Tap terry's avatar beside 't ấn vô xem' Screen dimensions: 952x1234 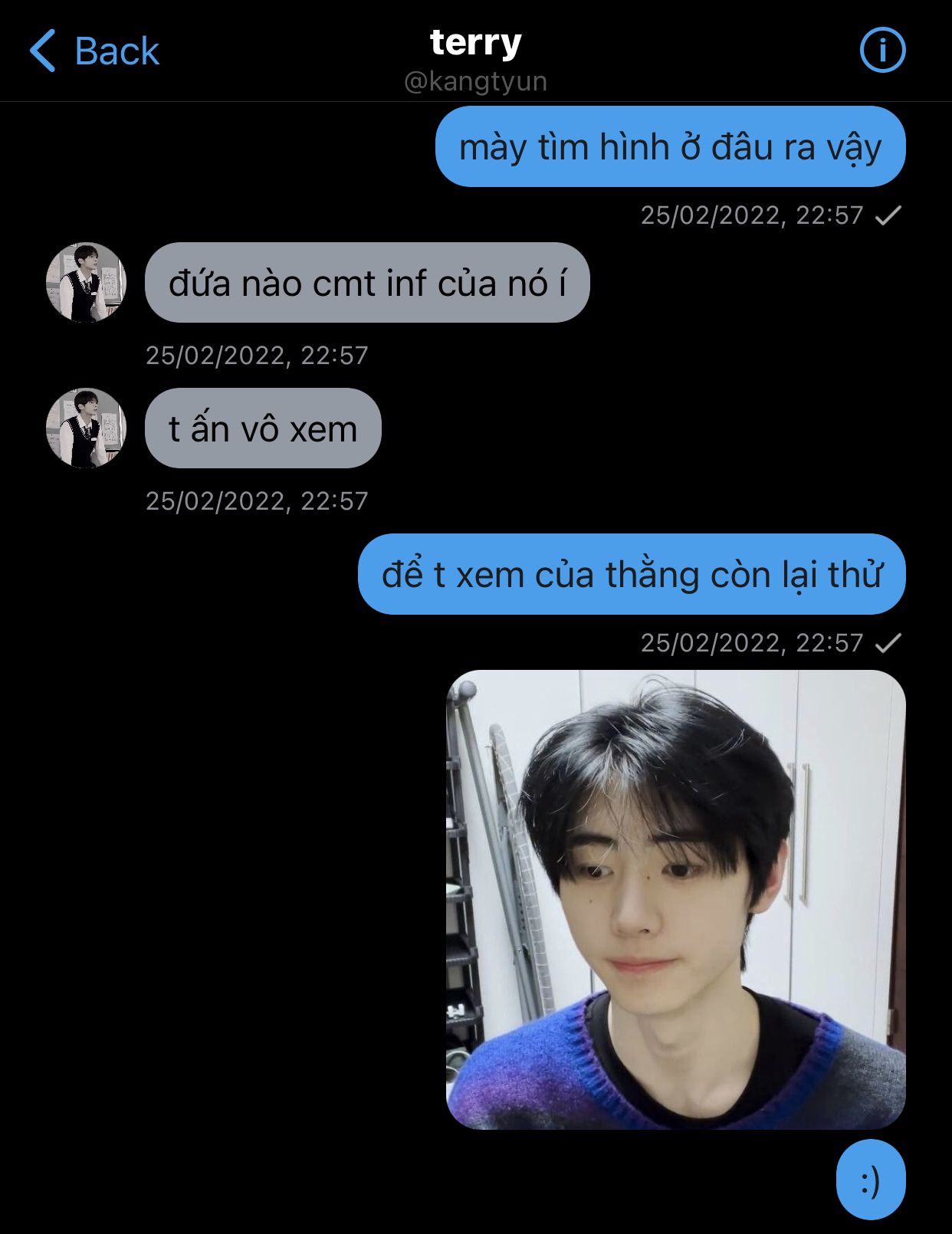click(x=86, y=428)
